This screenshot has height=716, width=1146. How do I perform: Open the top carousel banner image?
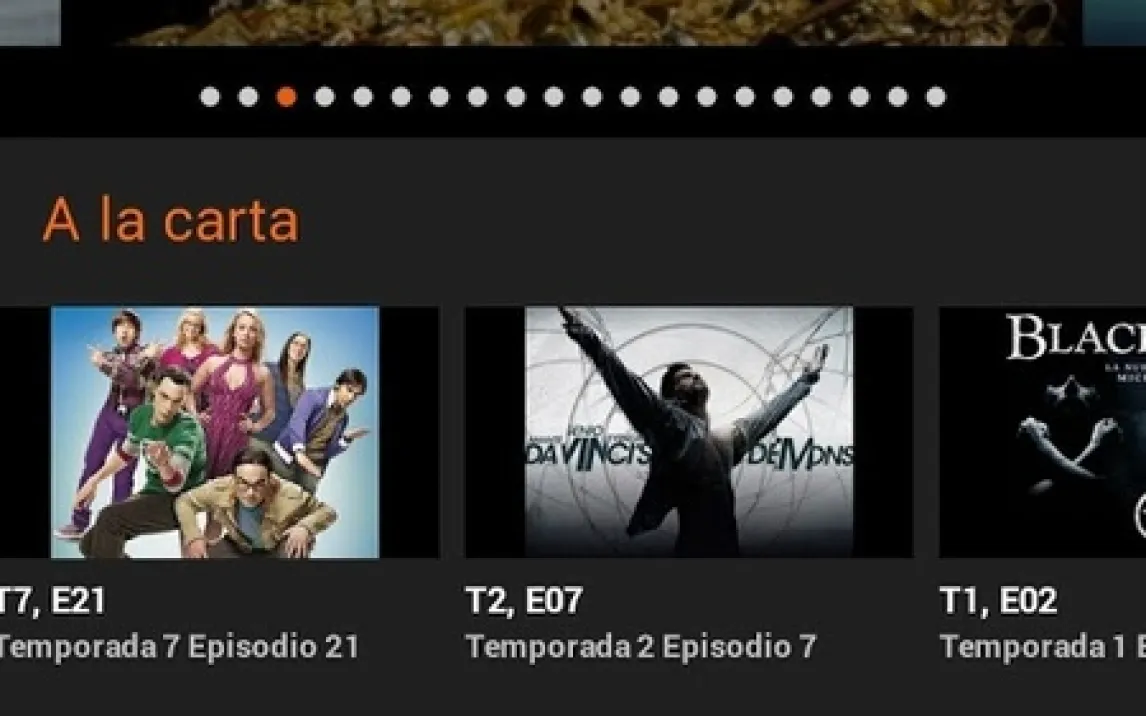pyautogui.click(x=572, y=22)
